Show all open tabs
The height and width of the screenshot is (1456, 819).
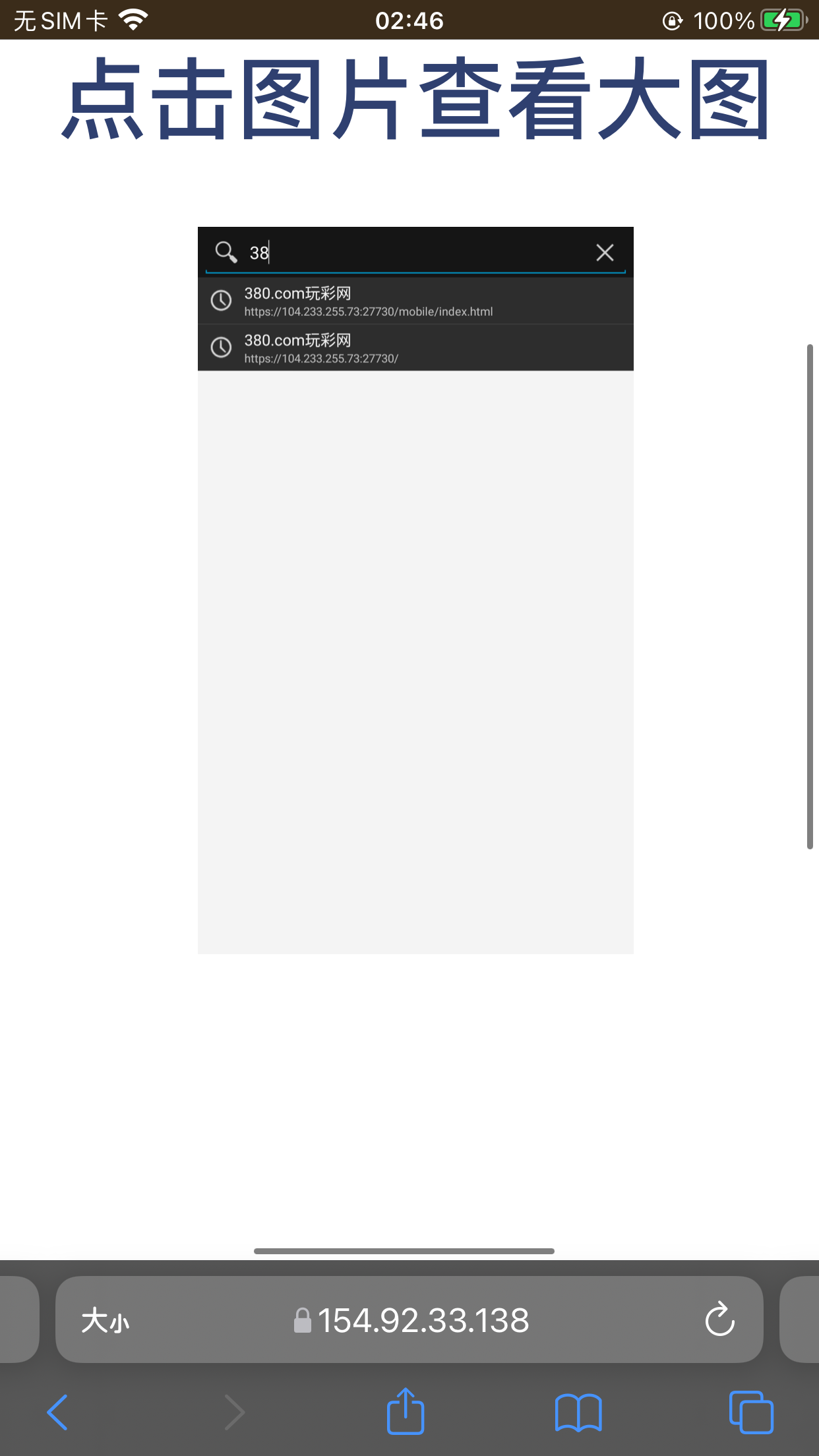(x=751, y=1412)
